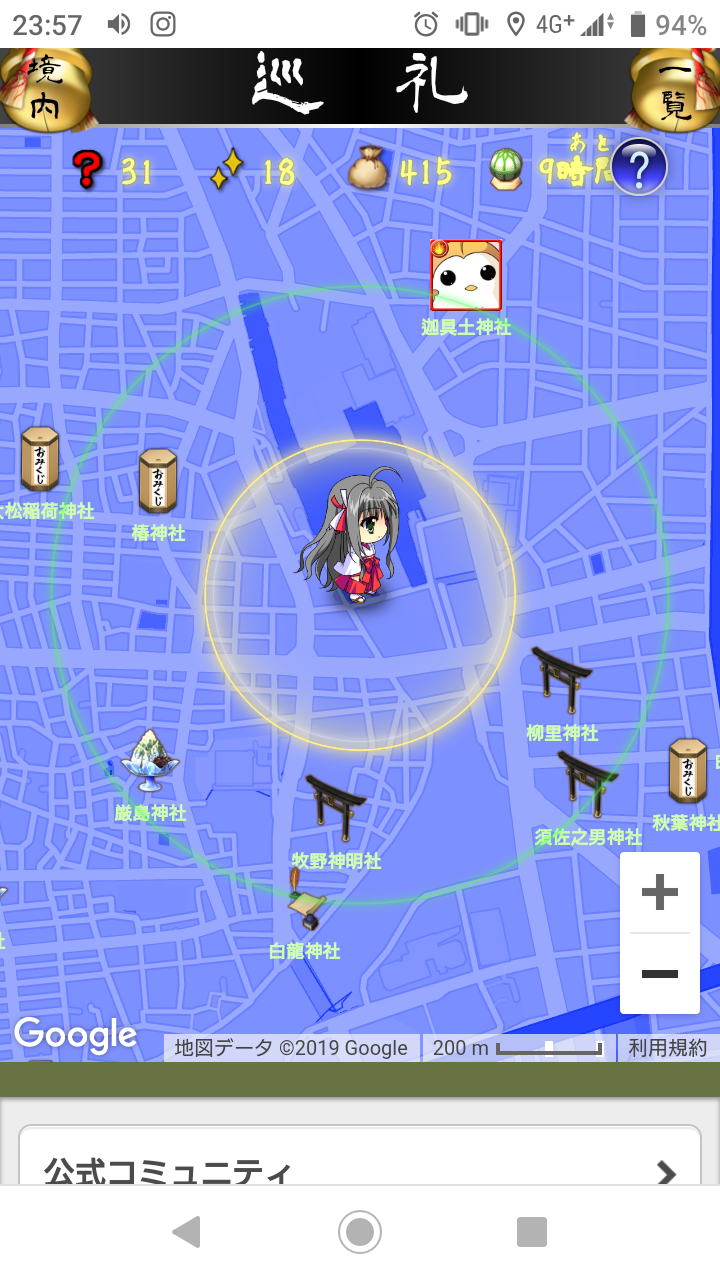Go to the home screen

(360, 1232)
